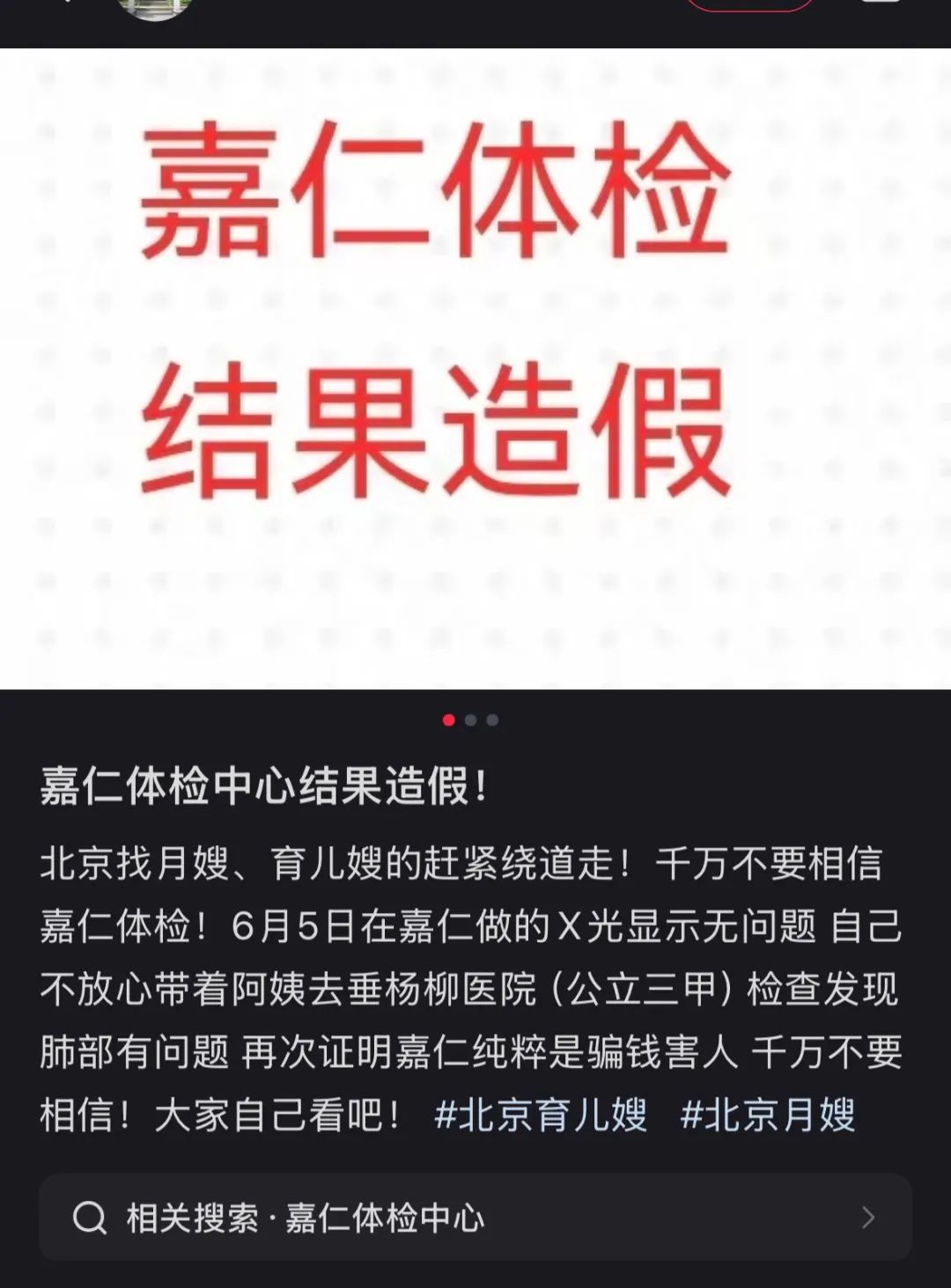Tap the image page indicator dots
Image resolution: width=951 pixels, height=1288 pixels.
coord(470,720)
